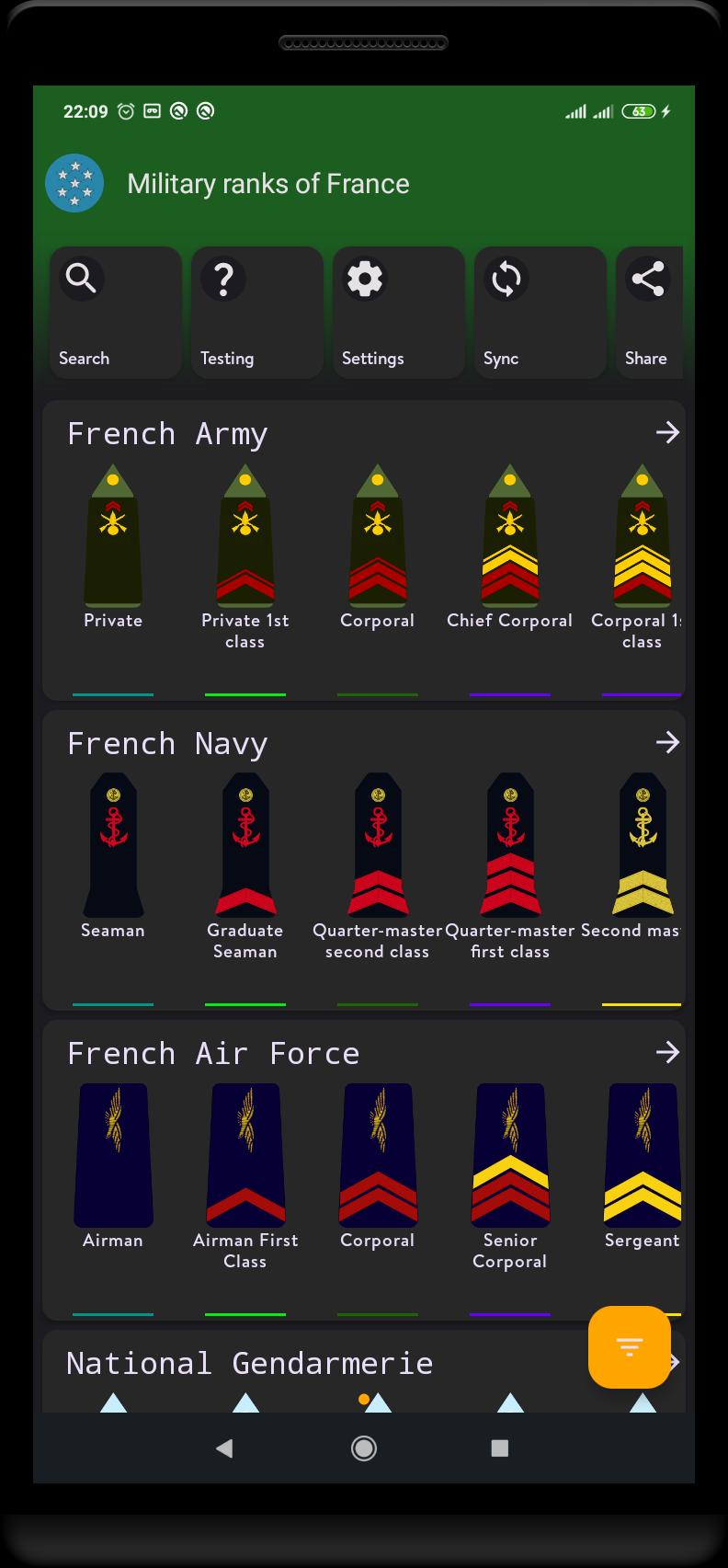Viewport: 728px width, 1568px height.
Task: Tap the Sync tile
Action: coord(540,313)
